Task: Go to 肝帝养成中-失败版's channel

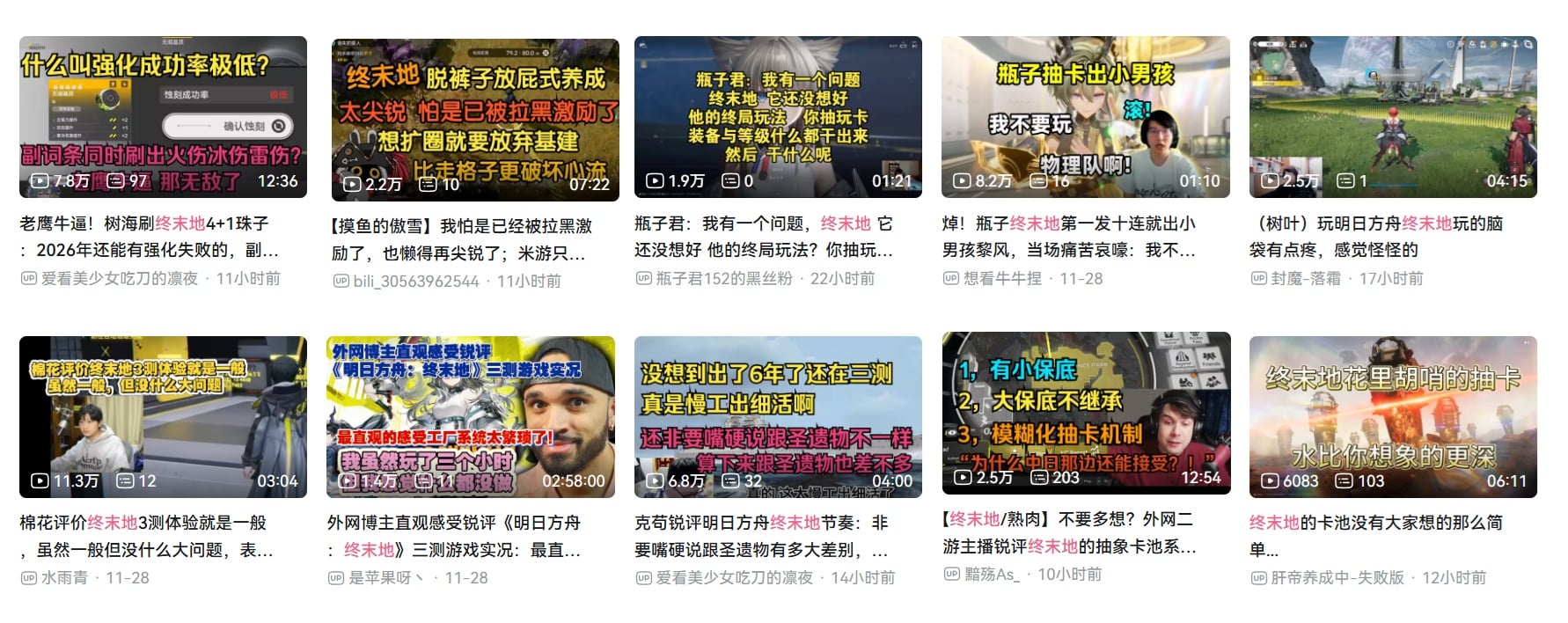Action: (x=1337, y=578)
